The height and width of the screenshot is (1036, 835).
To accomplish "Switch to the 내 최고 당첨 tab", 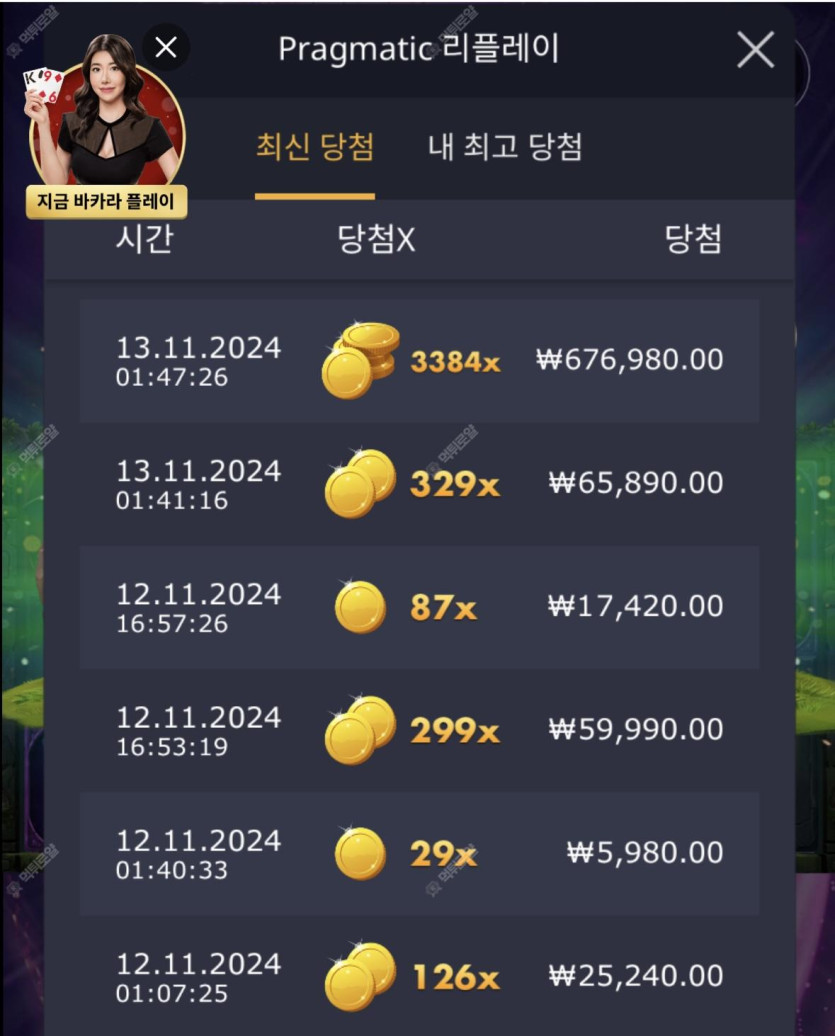I will pos(505,148).
